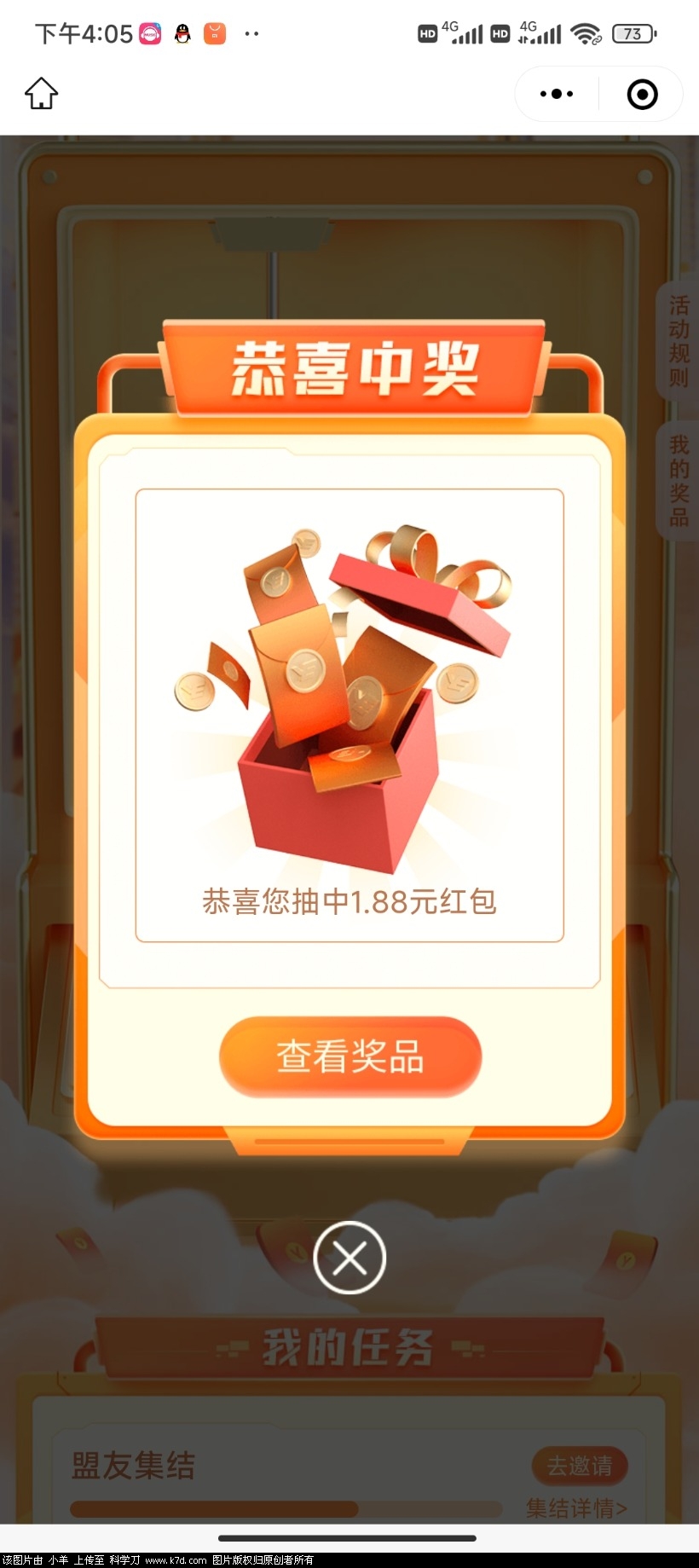View 集结详情 link

576,1508
